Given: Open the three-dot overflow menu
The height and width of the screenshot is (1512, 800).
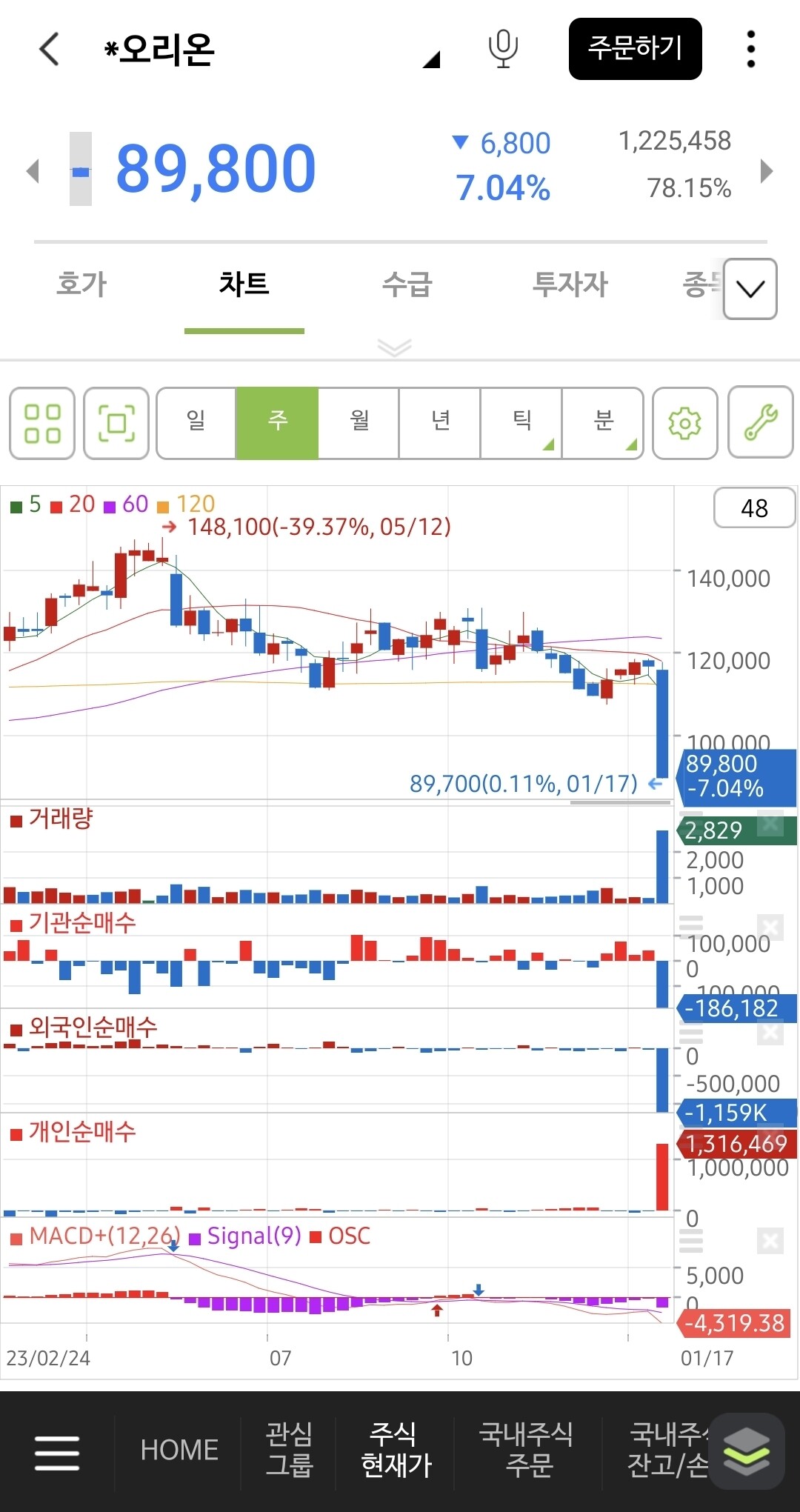Looking at the screenshot, I should click(x=750, y=49).
